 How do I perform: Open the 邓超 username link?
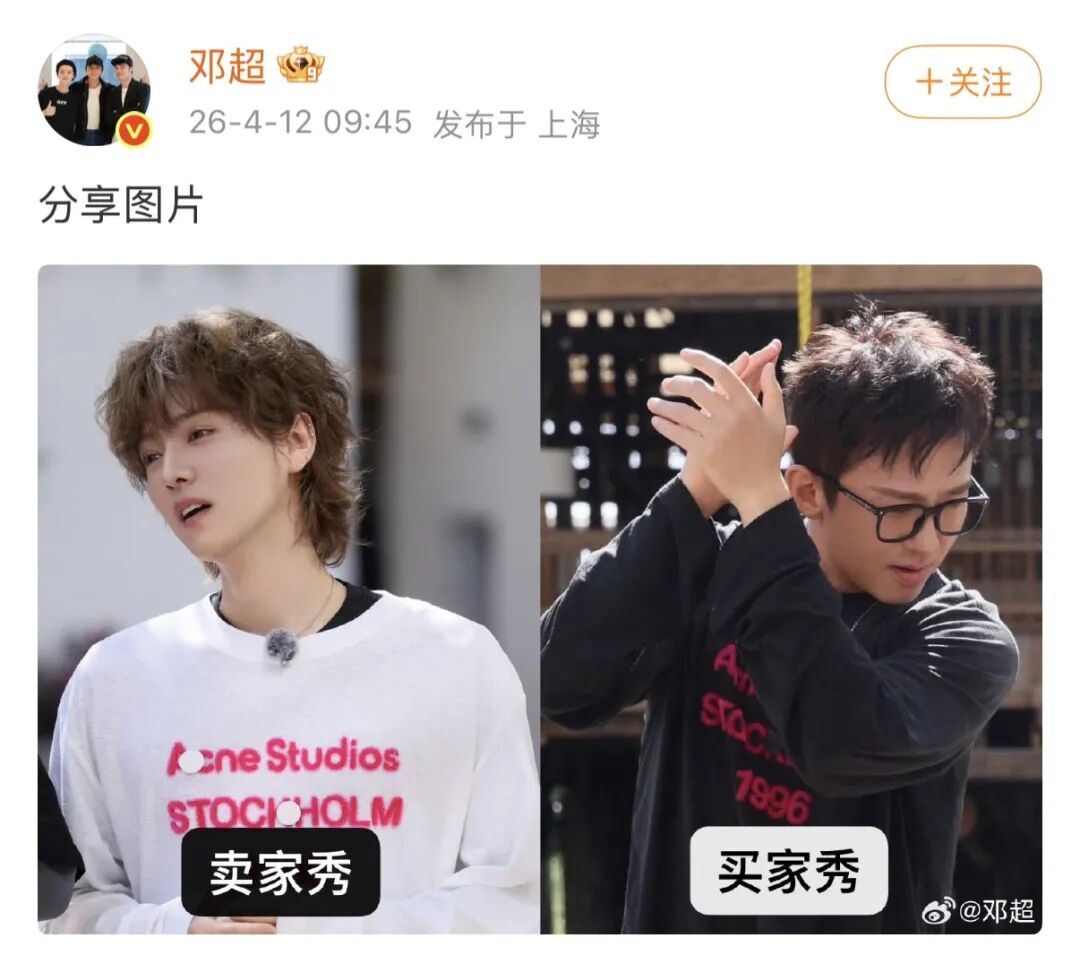point(228,66)
